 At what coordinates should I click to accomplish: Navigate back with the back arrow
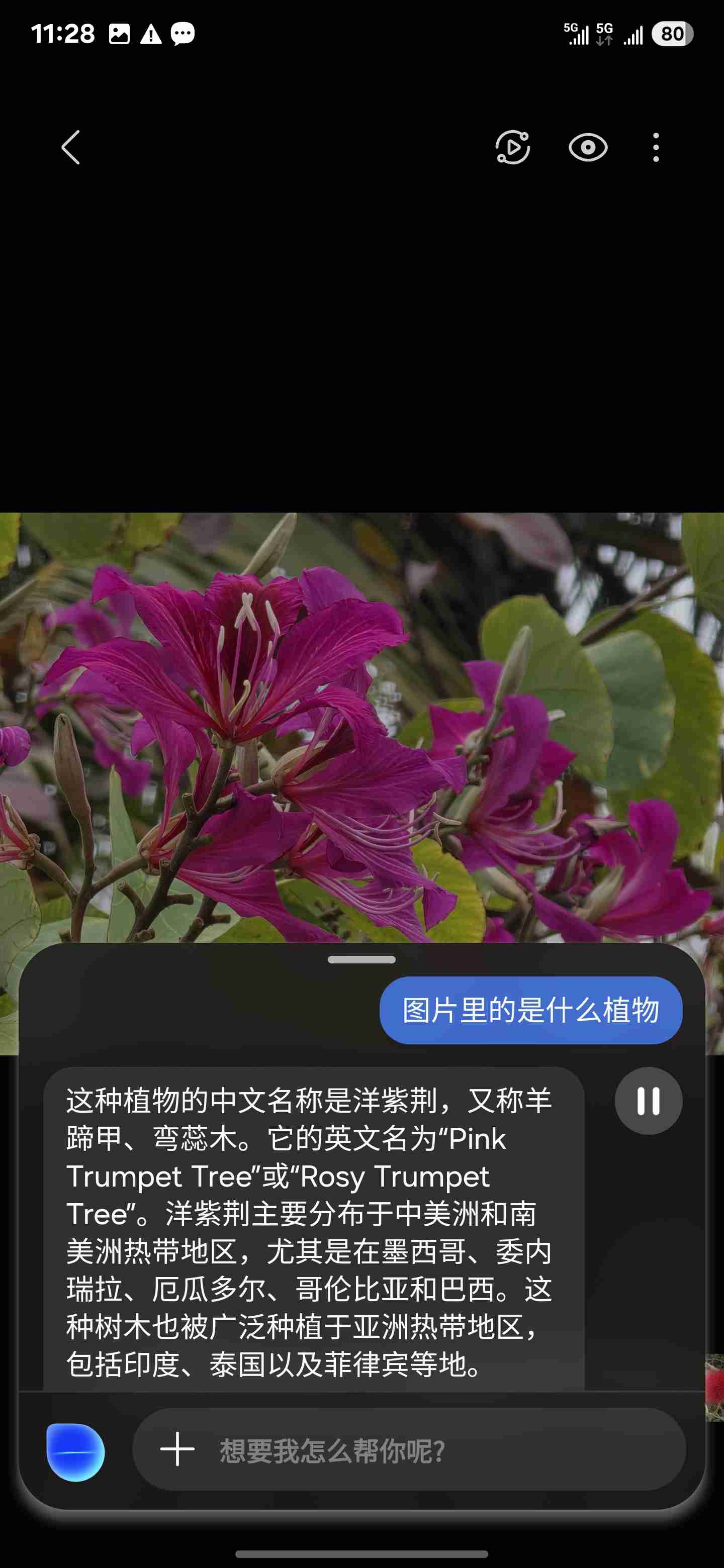70,147
